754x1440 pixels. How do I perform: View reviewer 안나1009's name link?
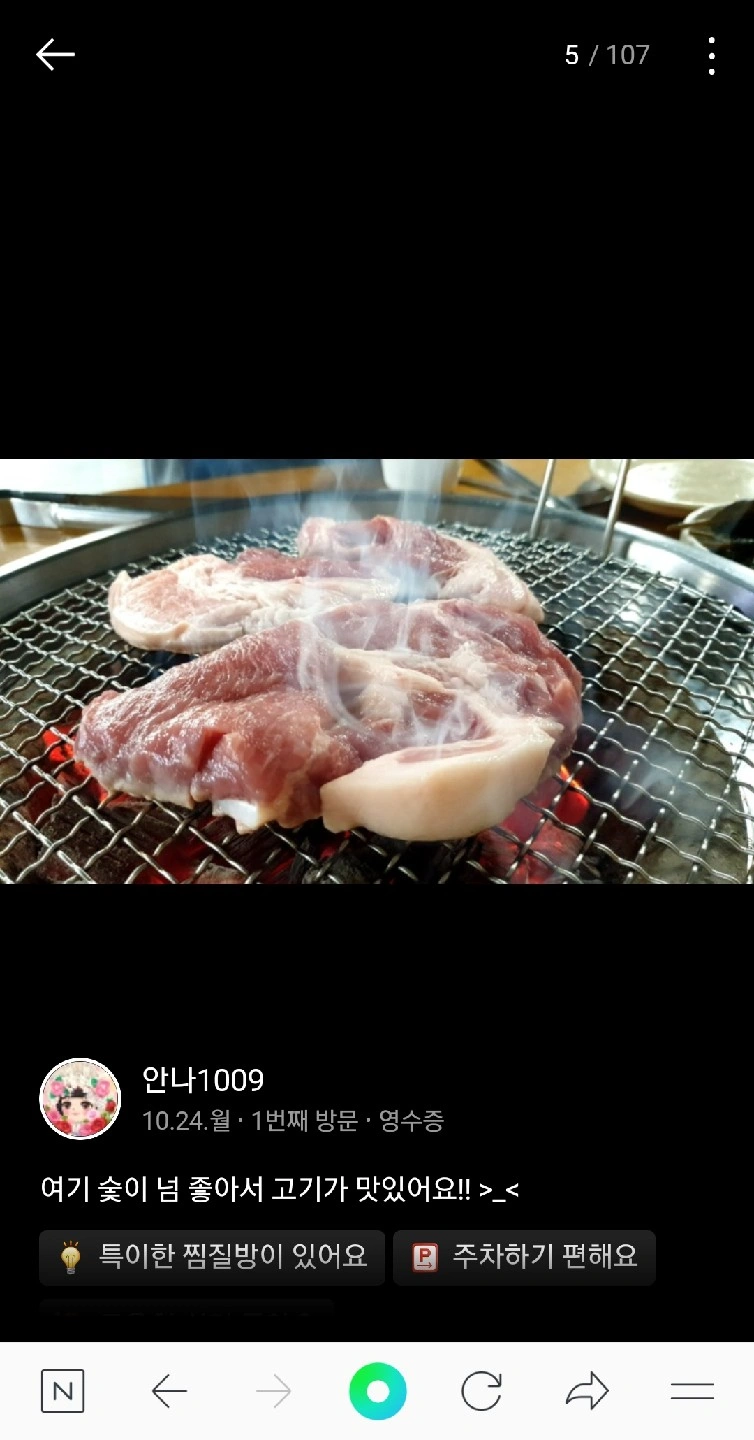click(x=203, y=1080)
